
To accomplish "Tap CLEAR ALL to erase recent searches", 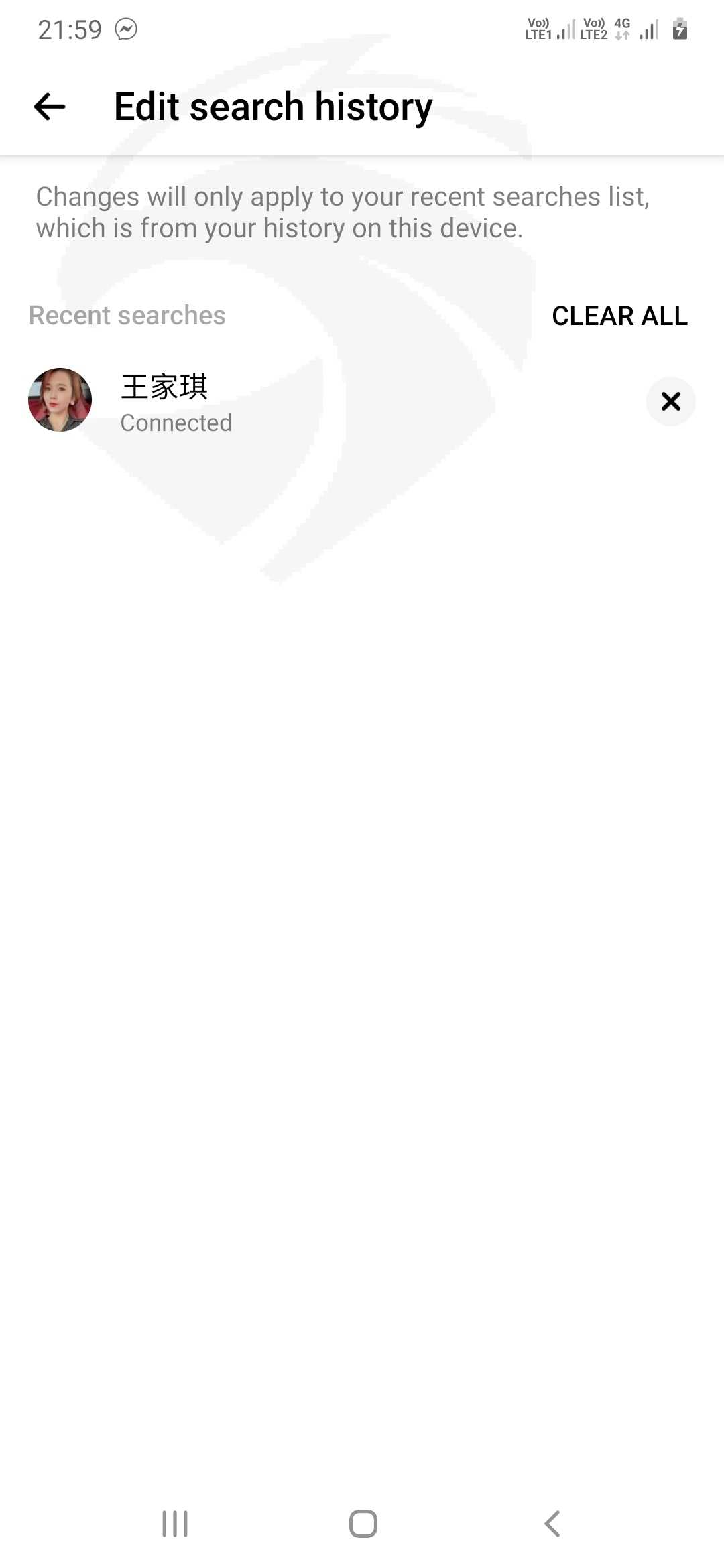I will tap(619, 316).
